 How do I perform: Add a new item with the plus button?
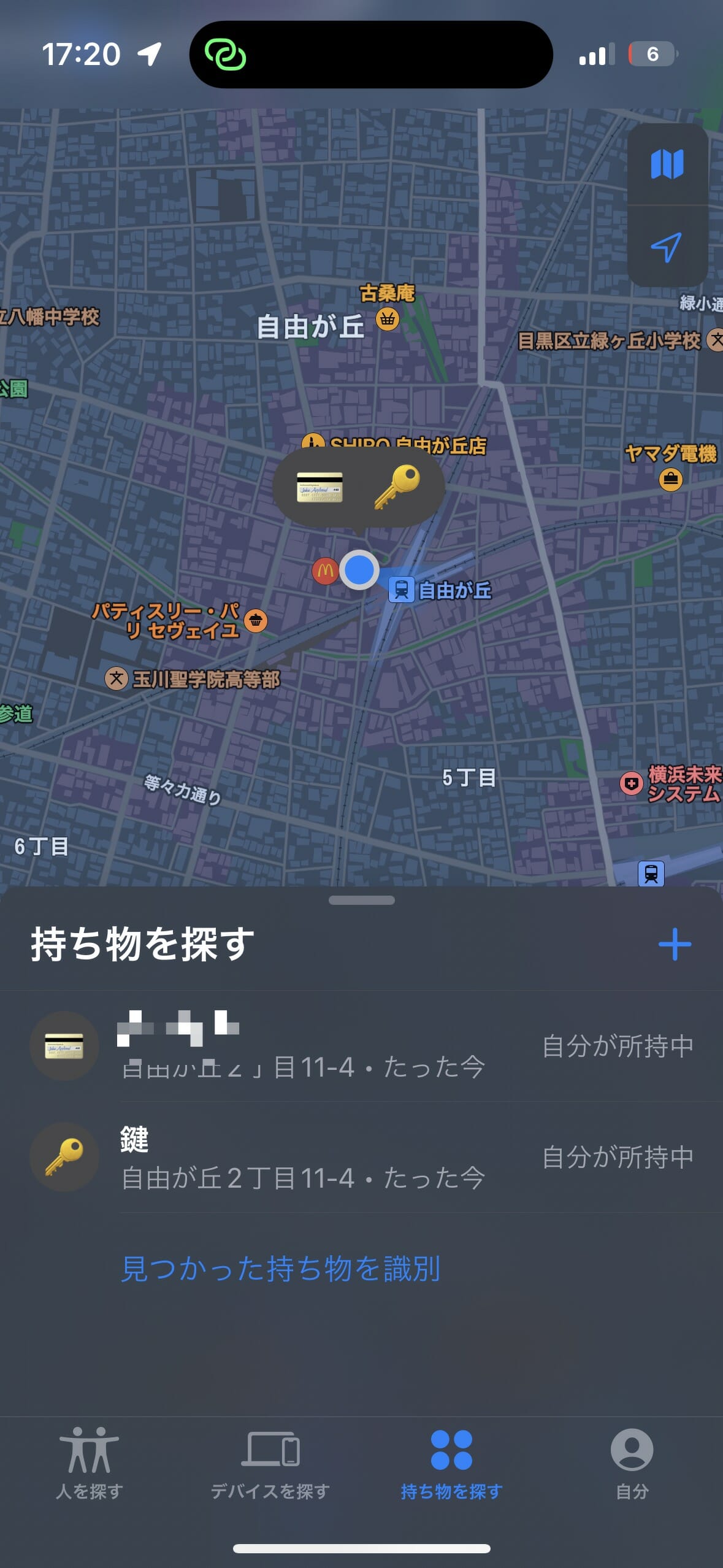click(x=675, y=944)
